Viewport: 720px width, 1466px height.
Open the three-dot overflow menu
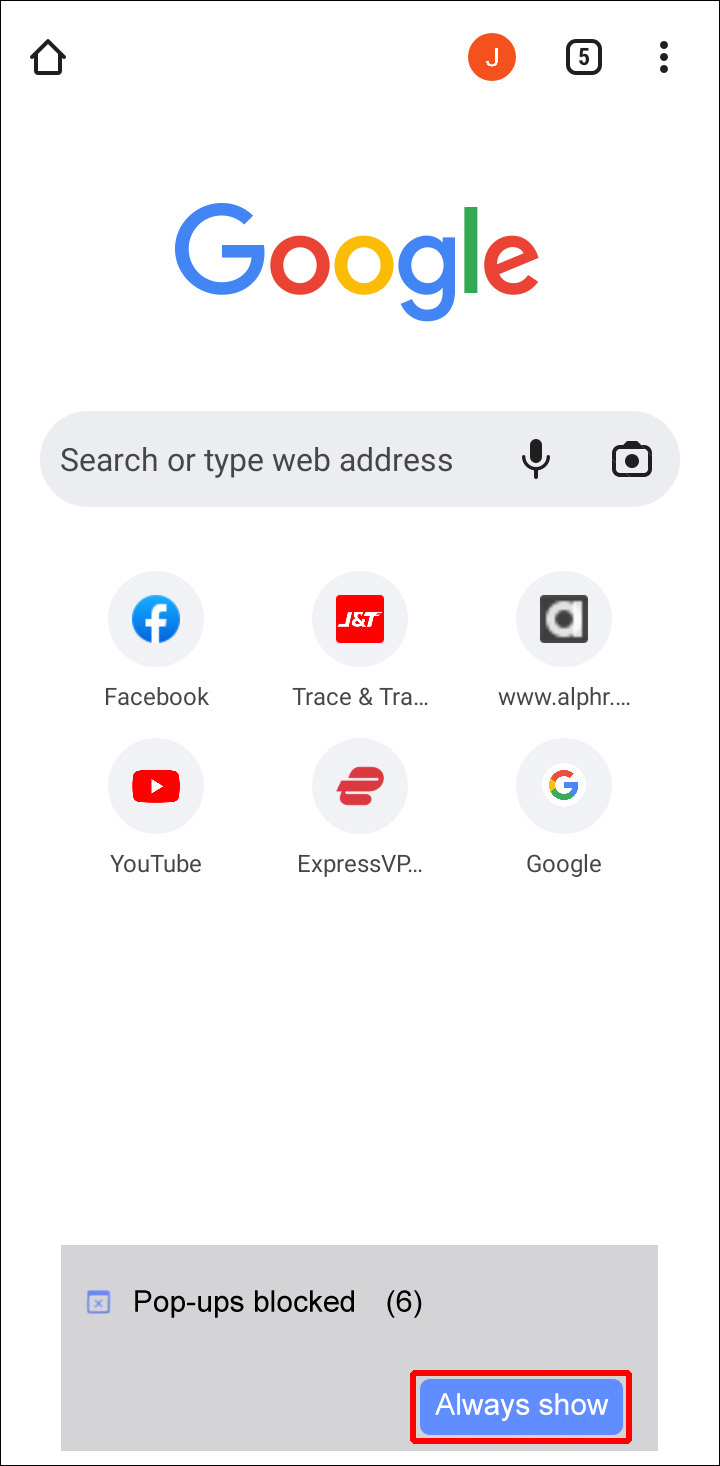point(664,58)
